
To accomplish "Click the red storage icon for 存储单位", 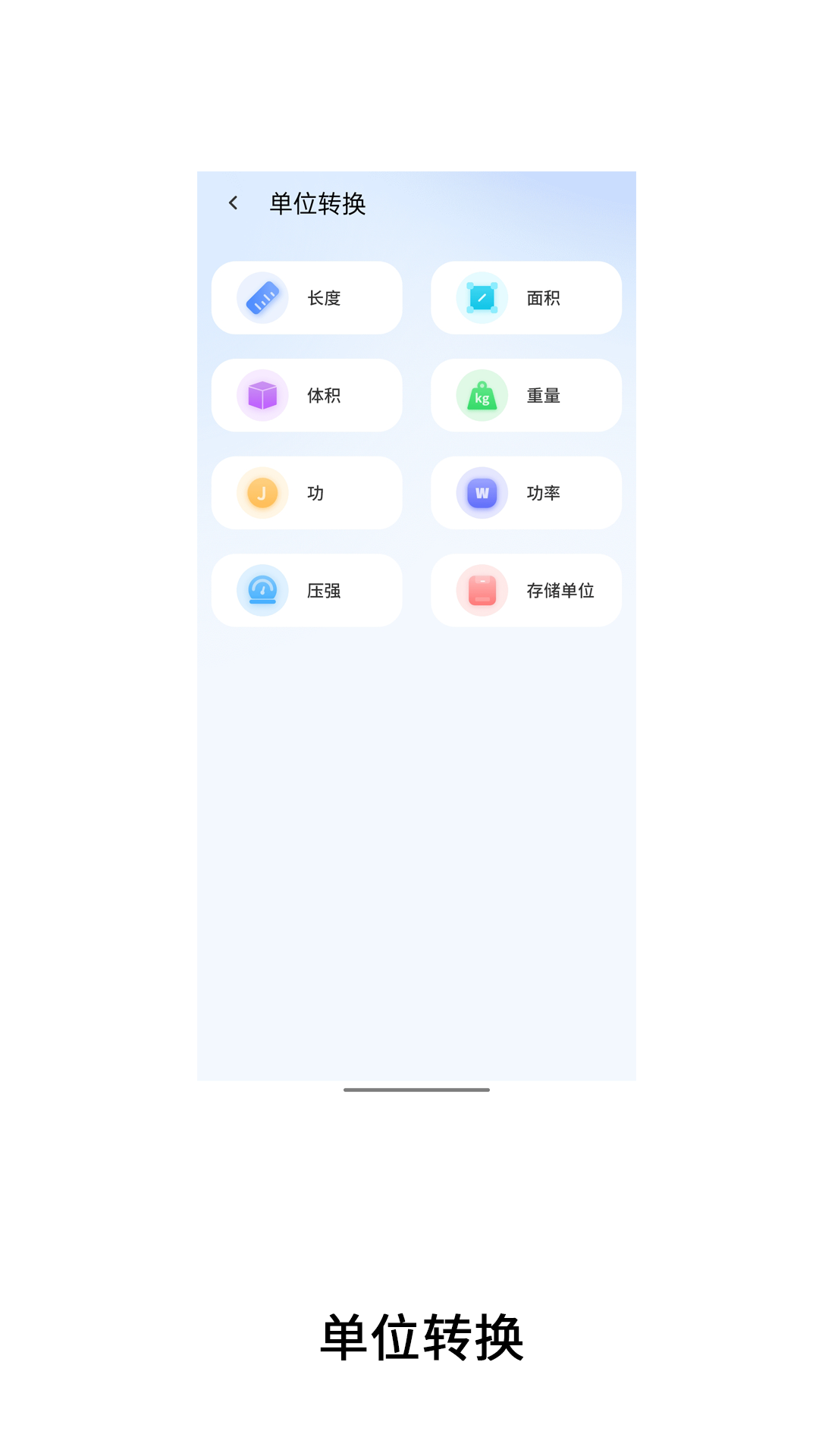I will (481, 590).
